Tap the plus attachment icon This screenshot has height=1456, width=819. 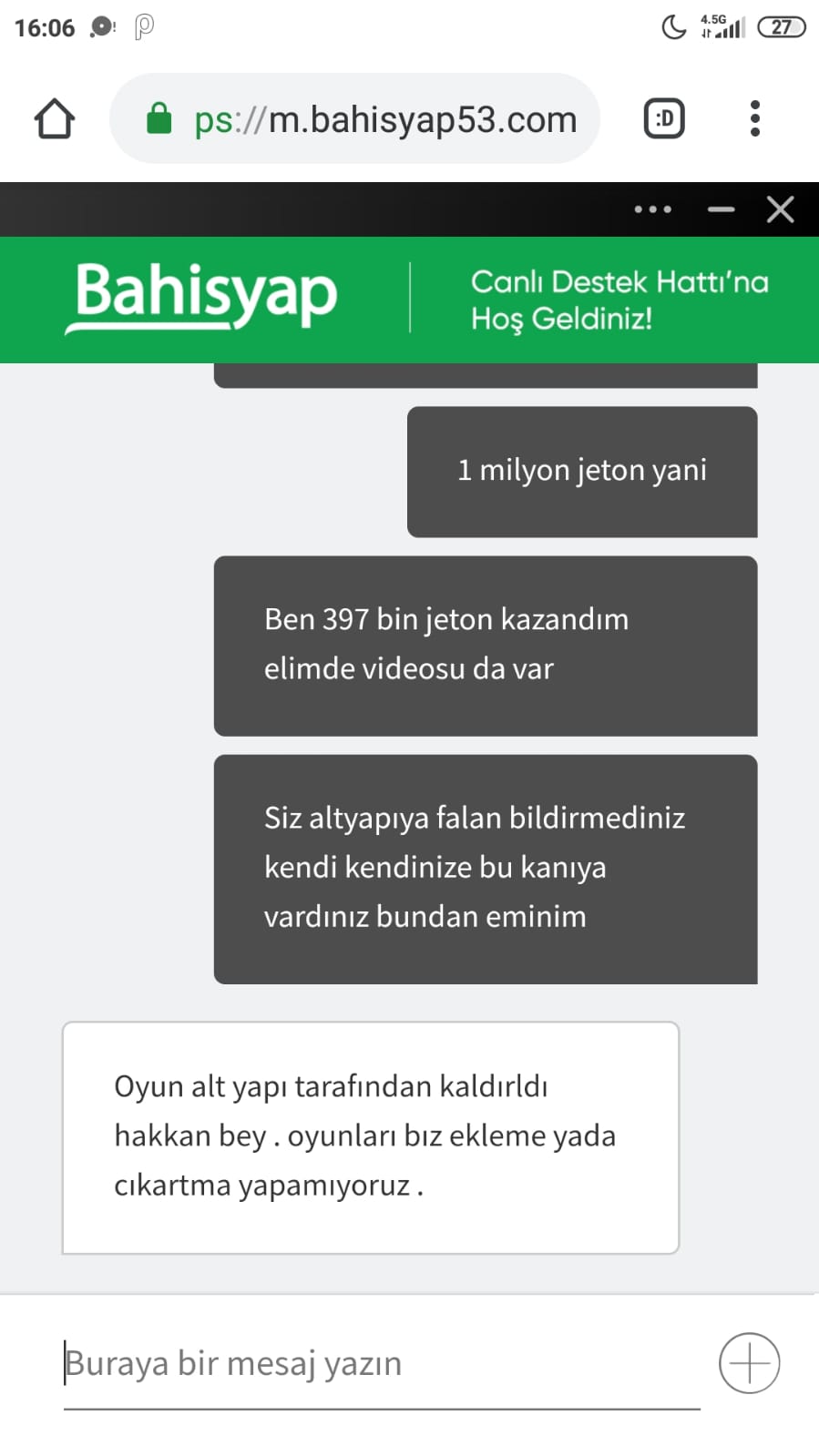click(749, 1363)
